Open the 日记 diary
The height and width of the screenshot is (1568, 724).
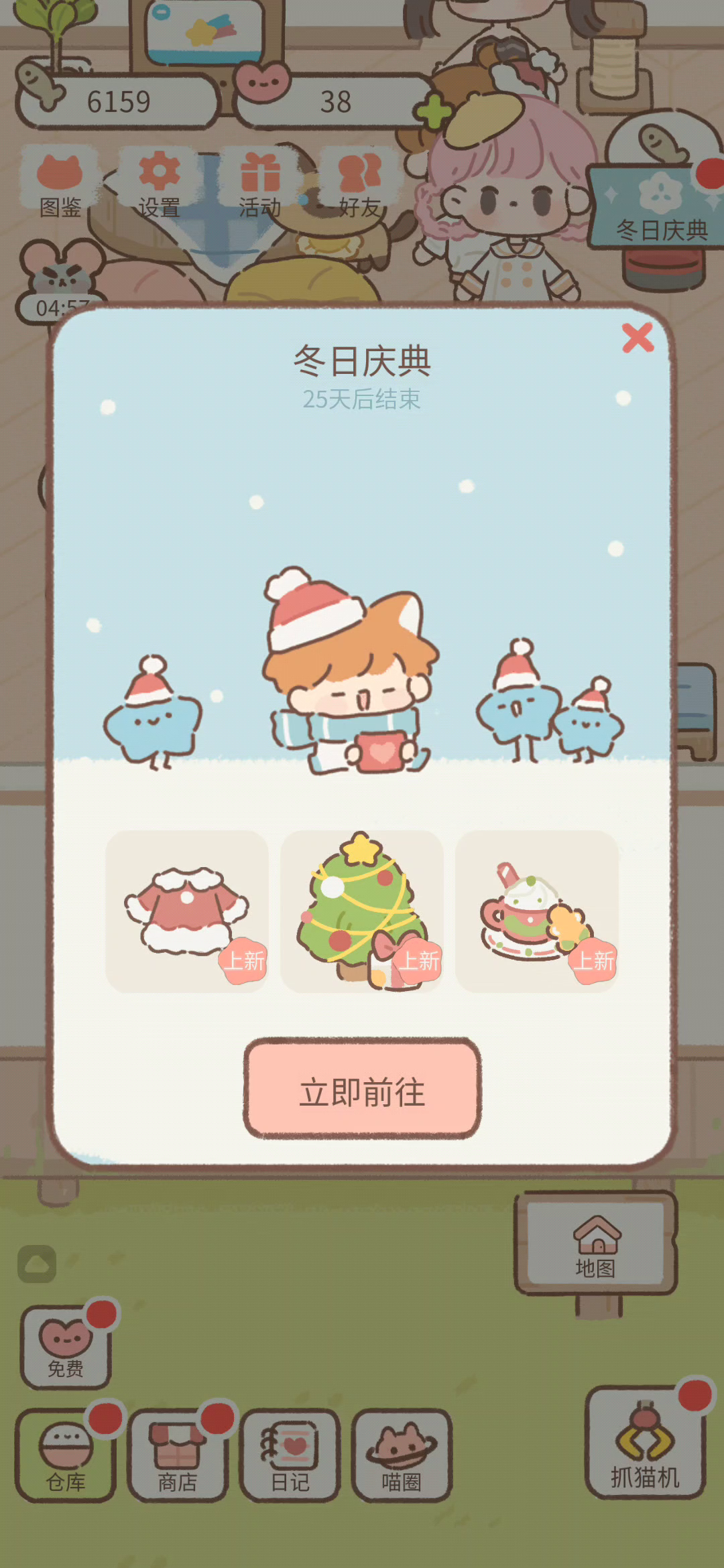pos(290,1454)
